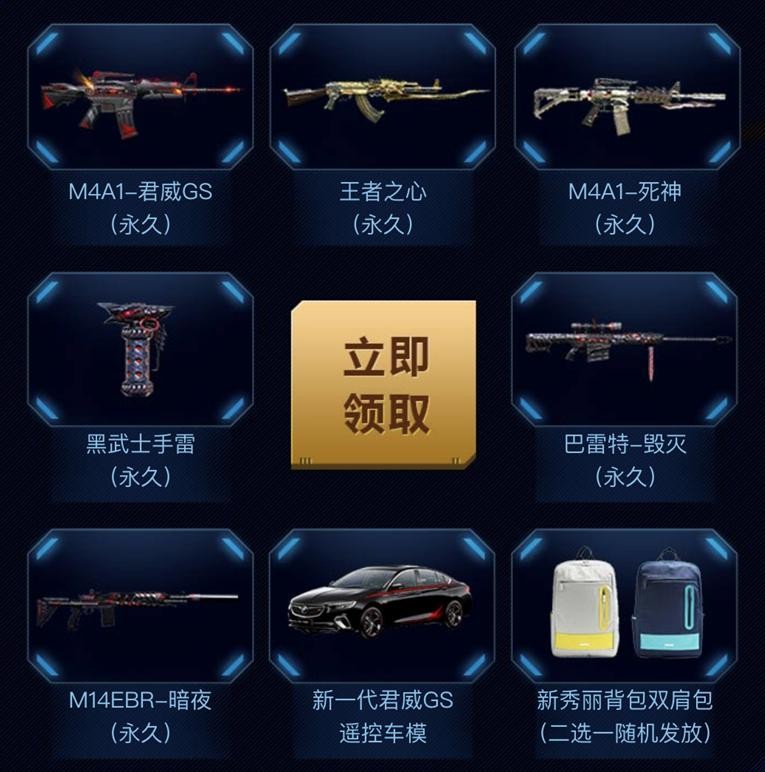
Task: Tap the 立即领取 claim button
Action: tap(383, 385)
